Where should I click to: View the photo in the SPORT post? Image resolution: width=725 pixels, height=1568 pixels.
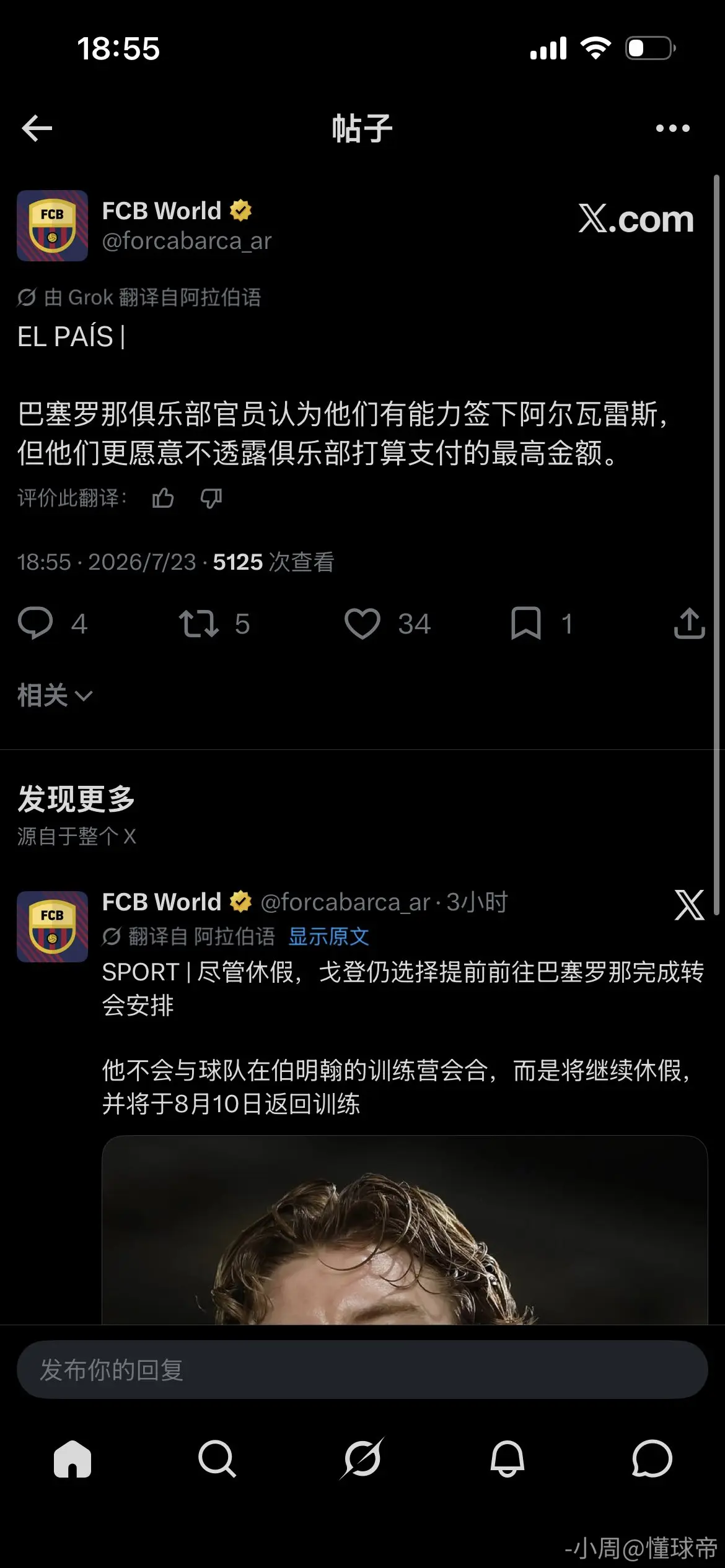coord(405,1230)
